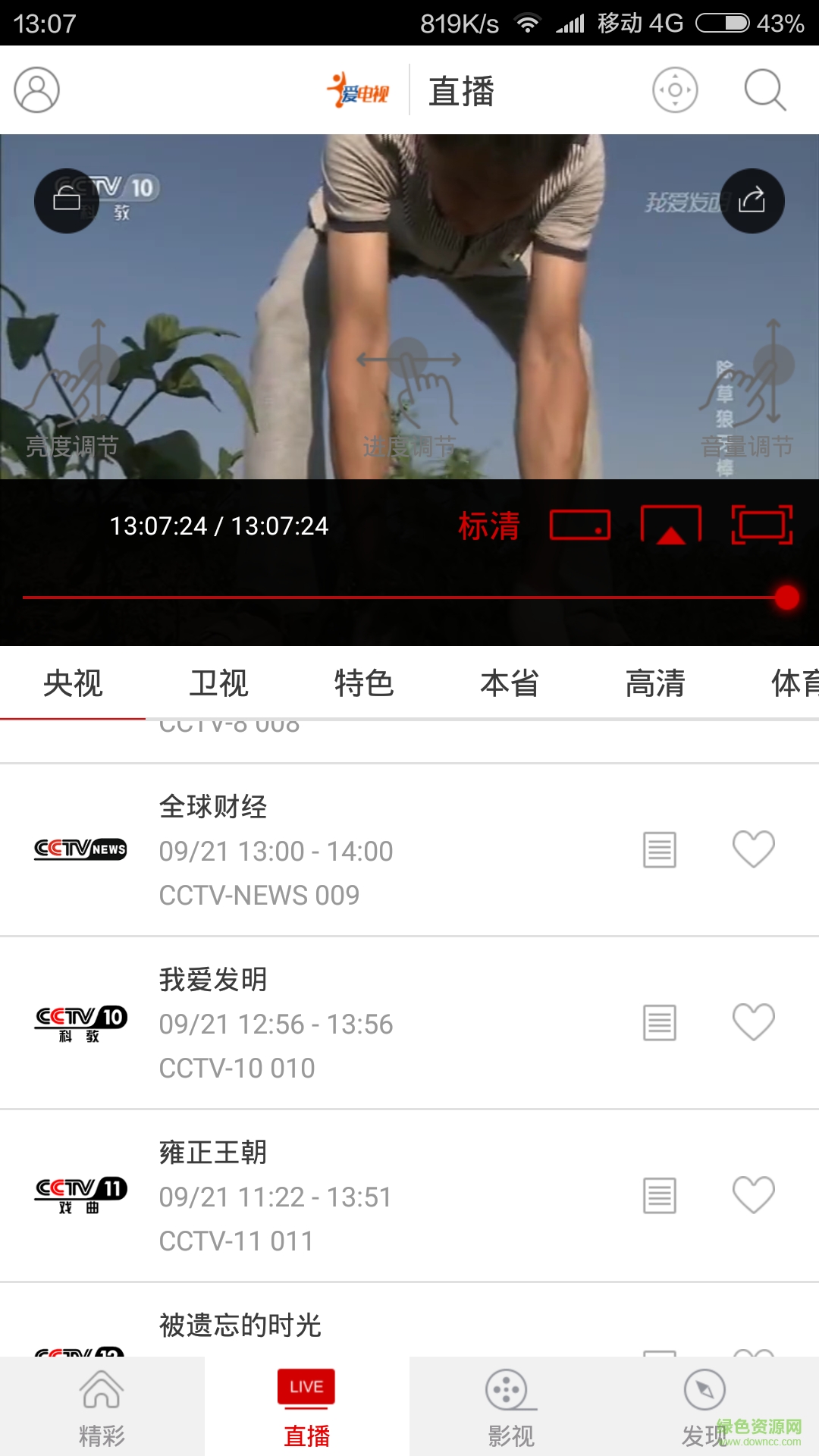
Task: Favorite the CCTV-11 雍正王朝 channel
Action: [754, 1197]
